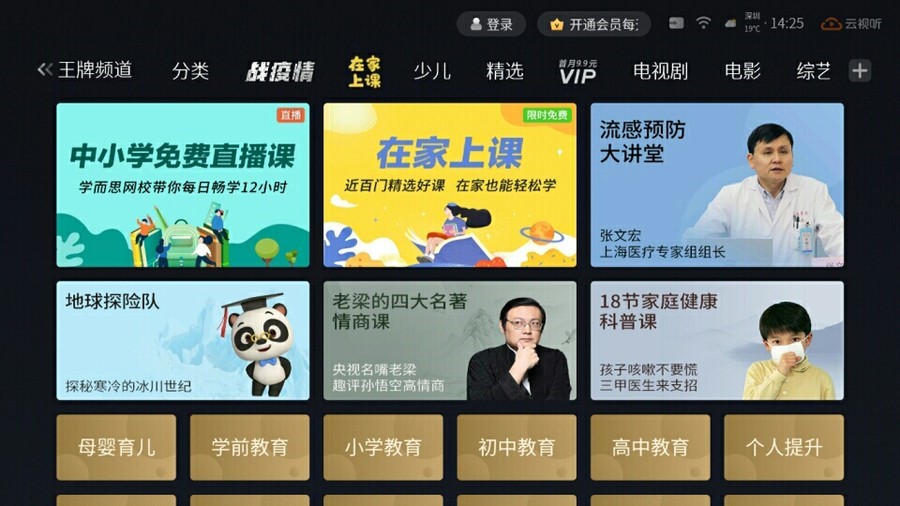Open 18节家庭健康科普课 card
This screenshot has width=900, height=506.
coord(717,340)
